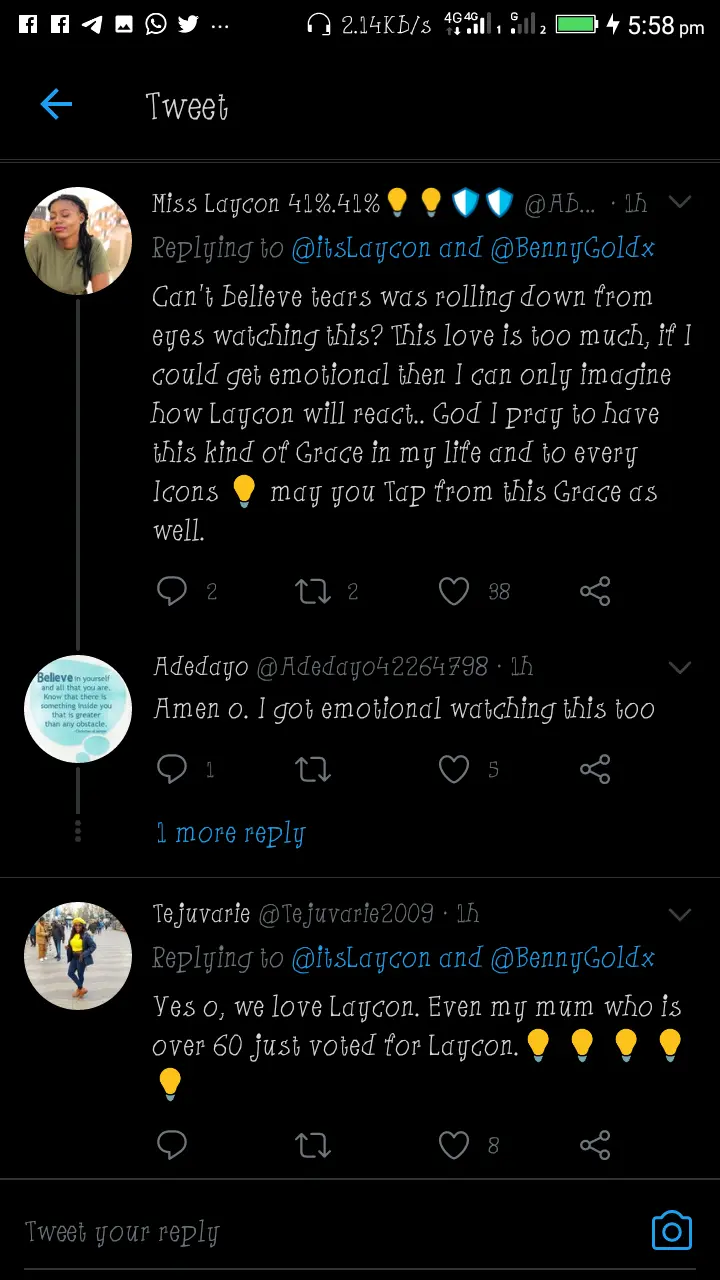The image size is (720, 1280).
Task: Open options chevron on Miss Laycon's tweet
Action: coord(680,203)
